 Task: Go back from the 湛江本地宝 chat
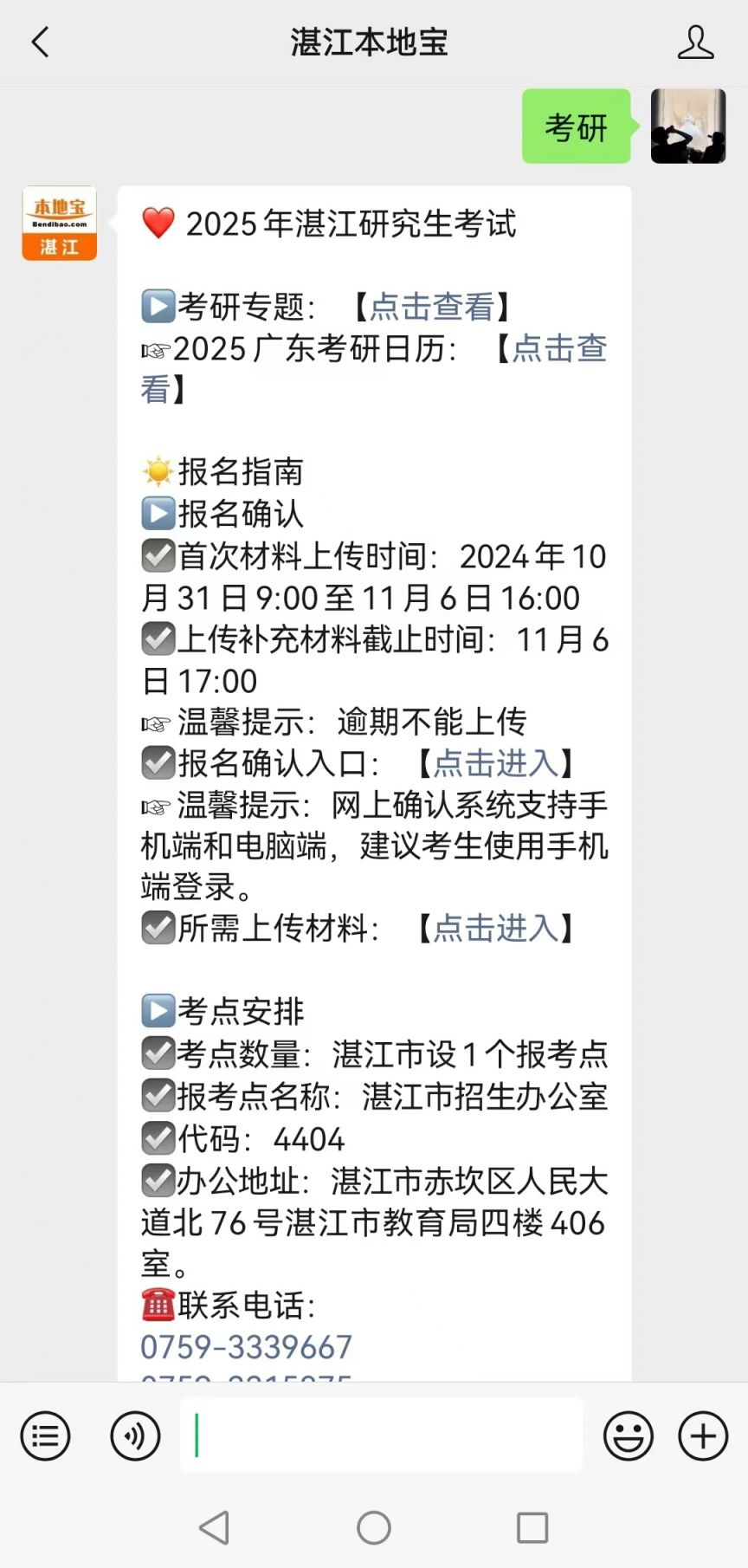pyautogui.click(x=41, y=42)
